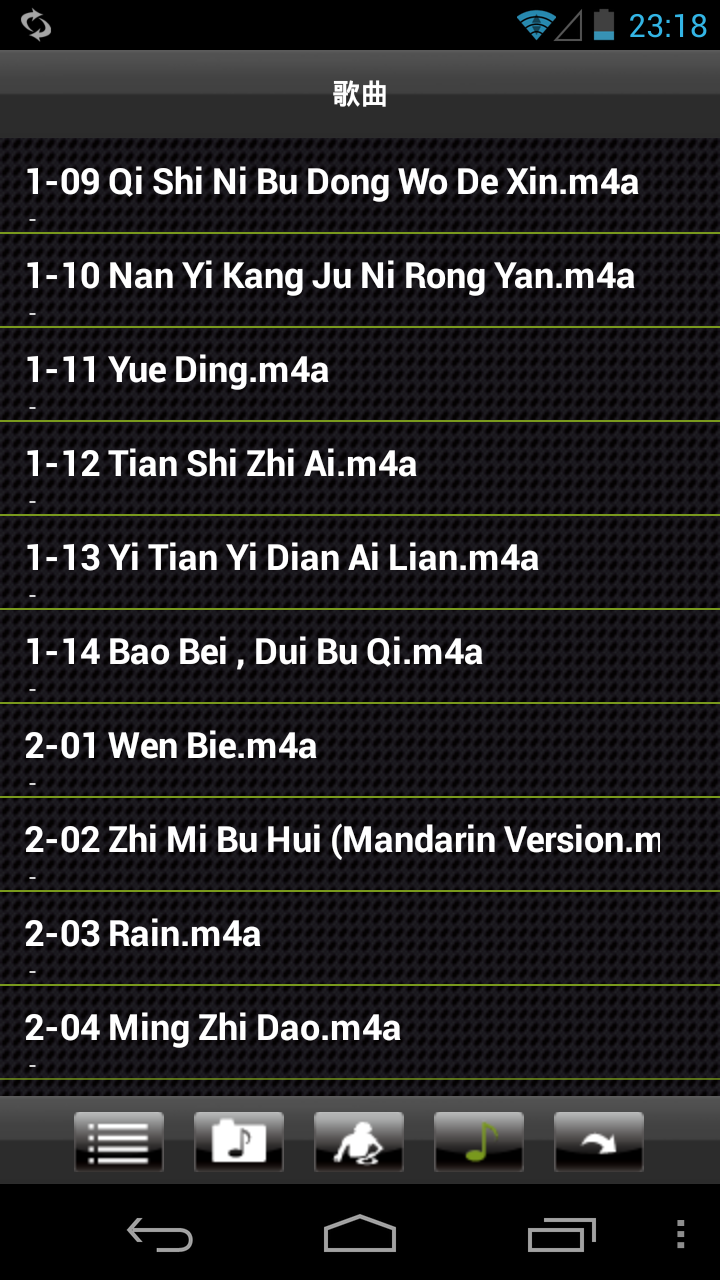Switch to the DJ artists view

(x=359, y=1141)
